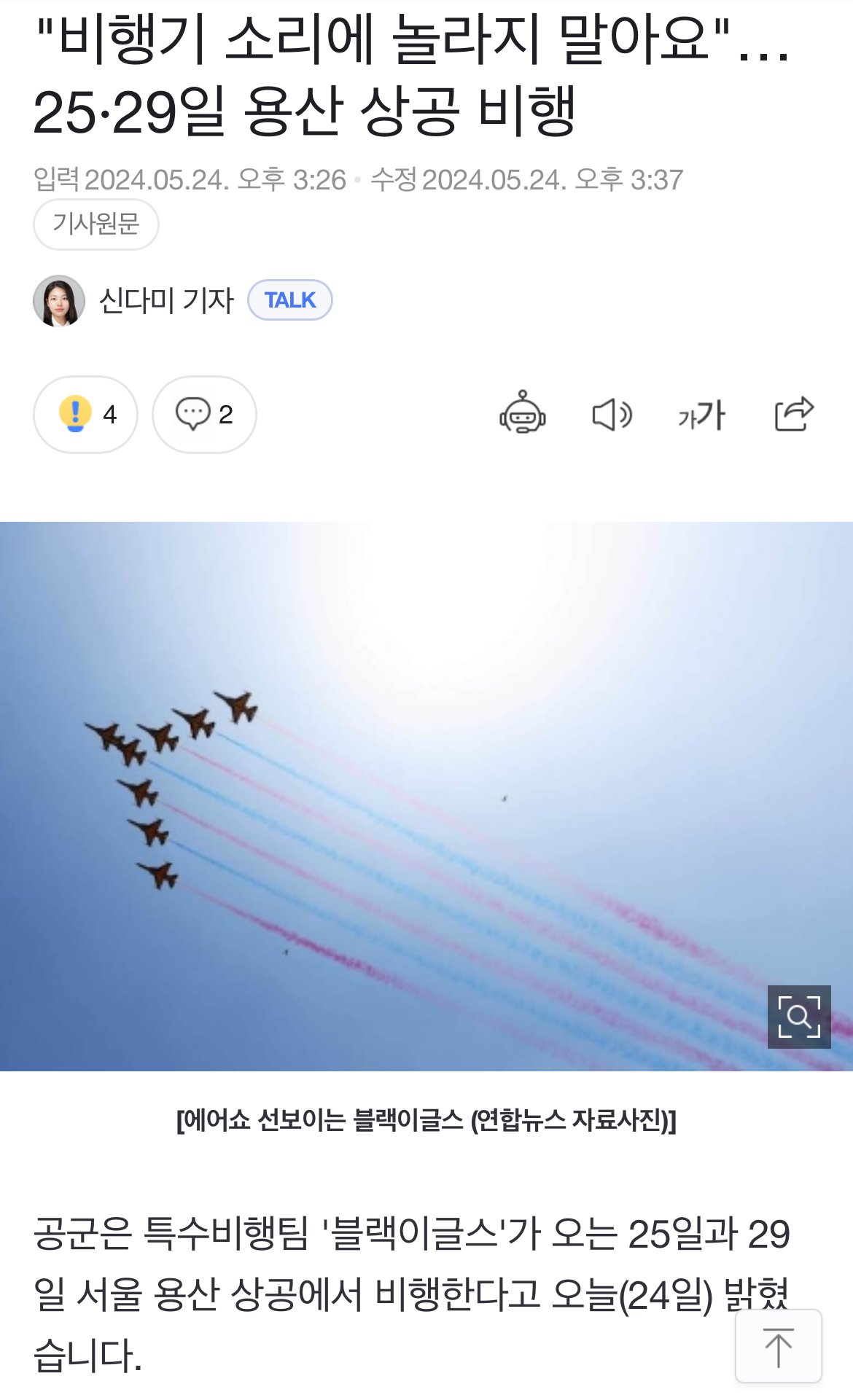The height and width of the screenshot is (1400, 853).
Task: Enlarge the Black Eagles photo with the magnifier
Action: tap(798, 1017)
